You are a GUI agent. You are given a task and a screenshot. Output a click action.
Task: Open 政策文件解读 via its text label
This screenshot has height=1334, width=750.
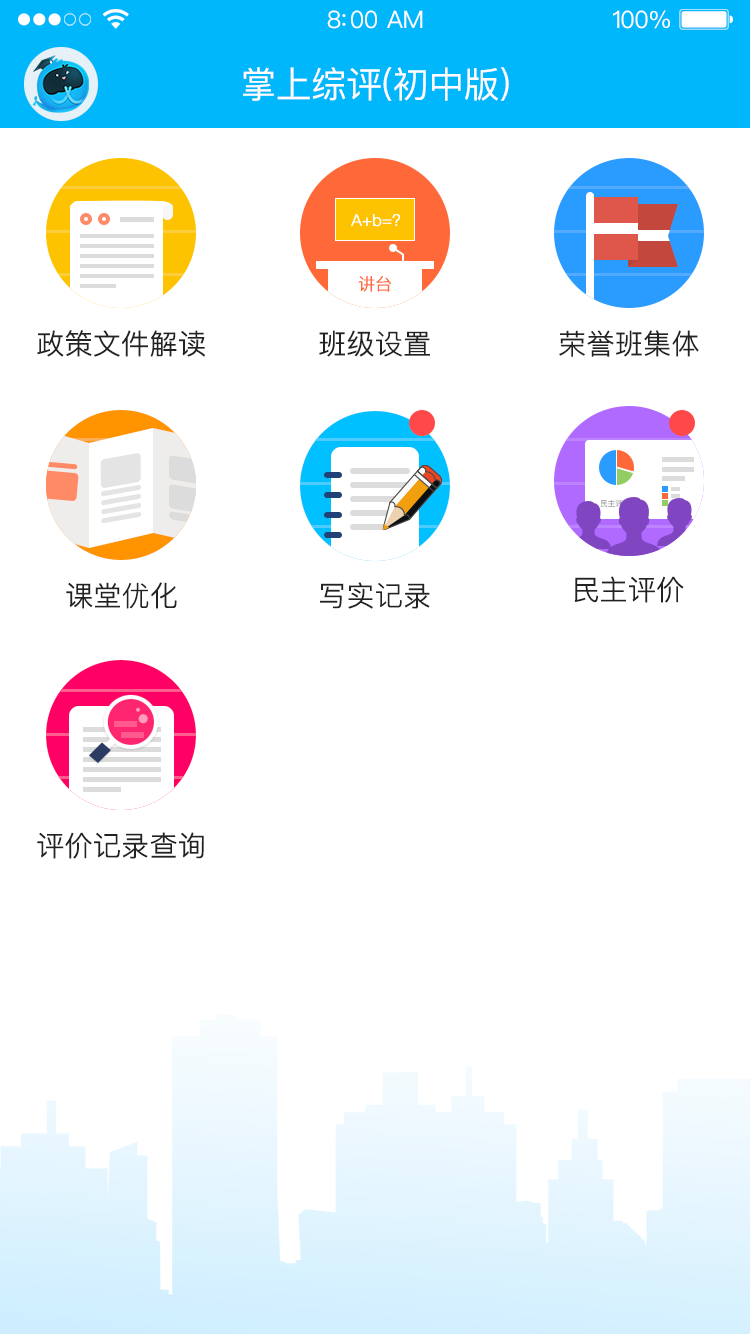[120, 343]
